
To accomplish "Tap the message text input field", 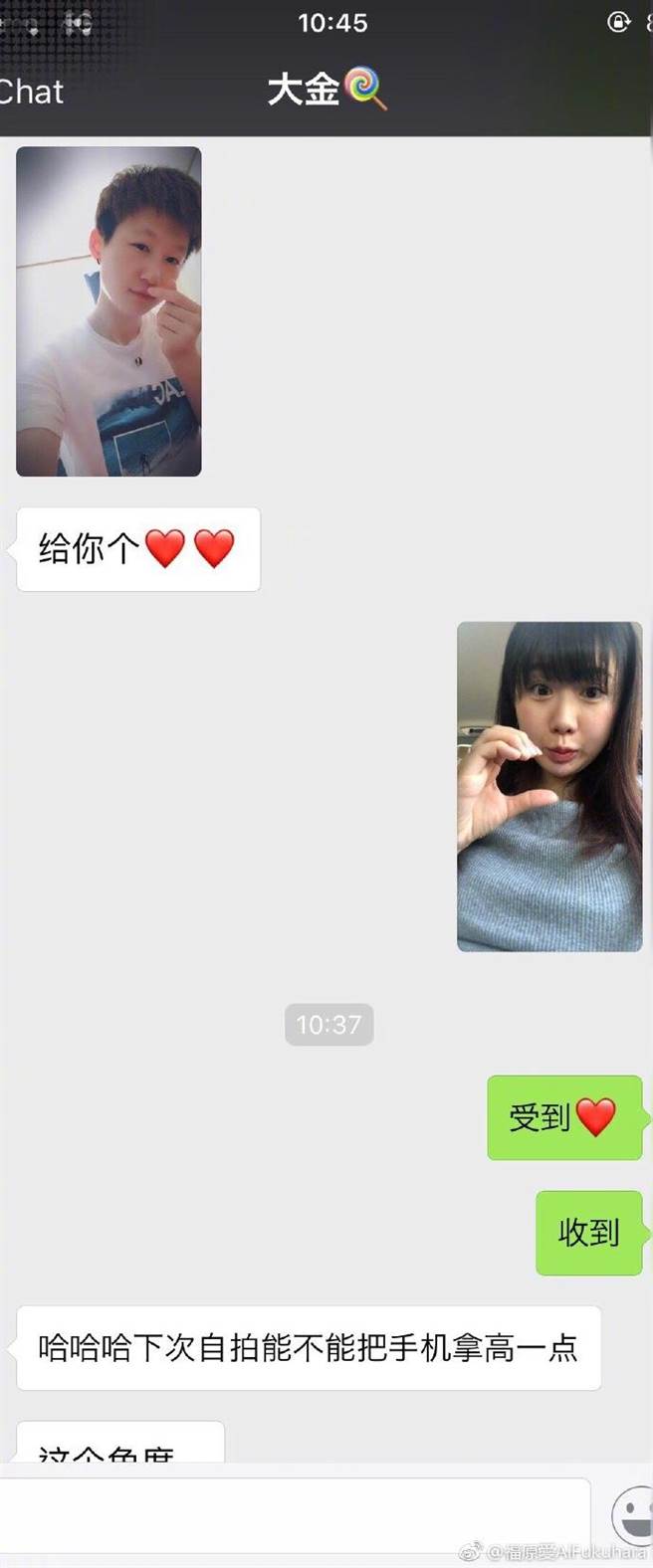I will pyautogui.click(x=294, y=1515).
